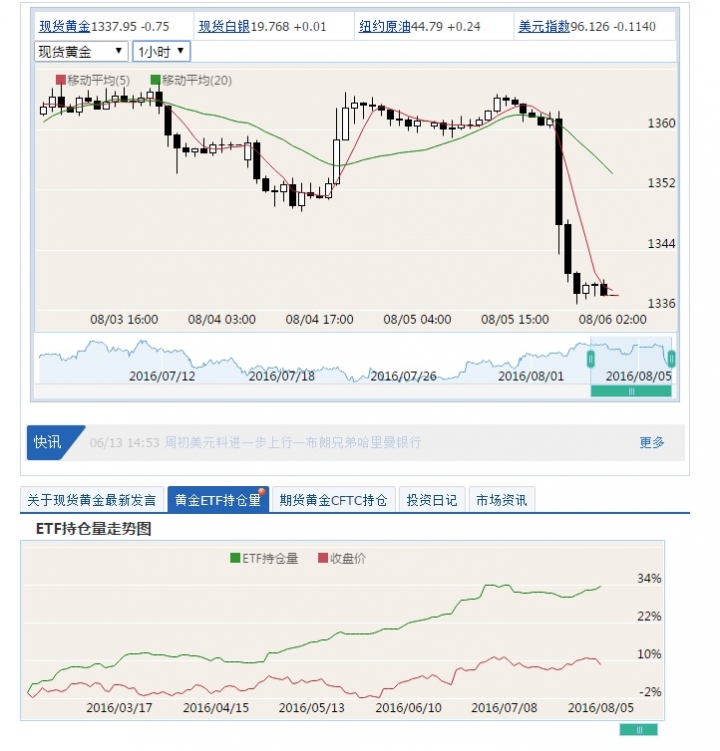Switch to the 期货黄金CFTC持仓 tab
Image resolution: width=720 pixels, height=751 pixels.
(333, 500)
